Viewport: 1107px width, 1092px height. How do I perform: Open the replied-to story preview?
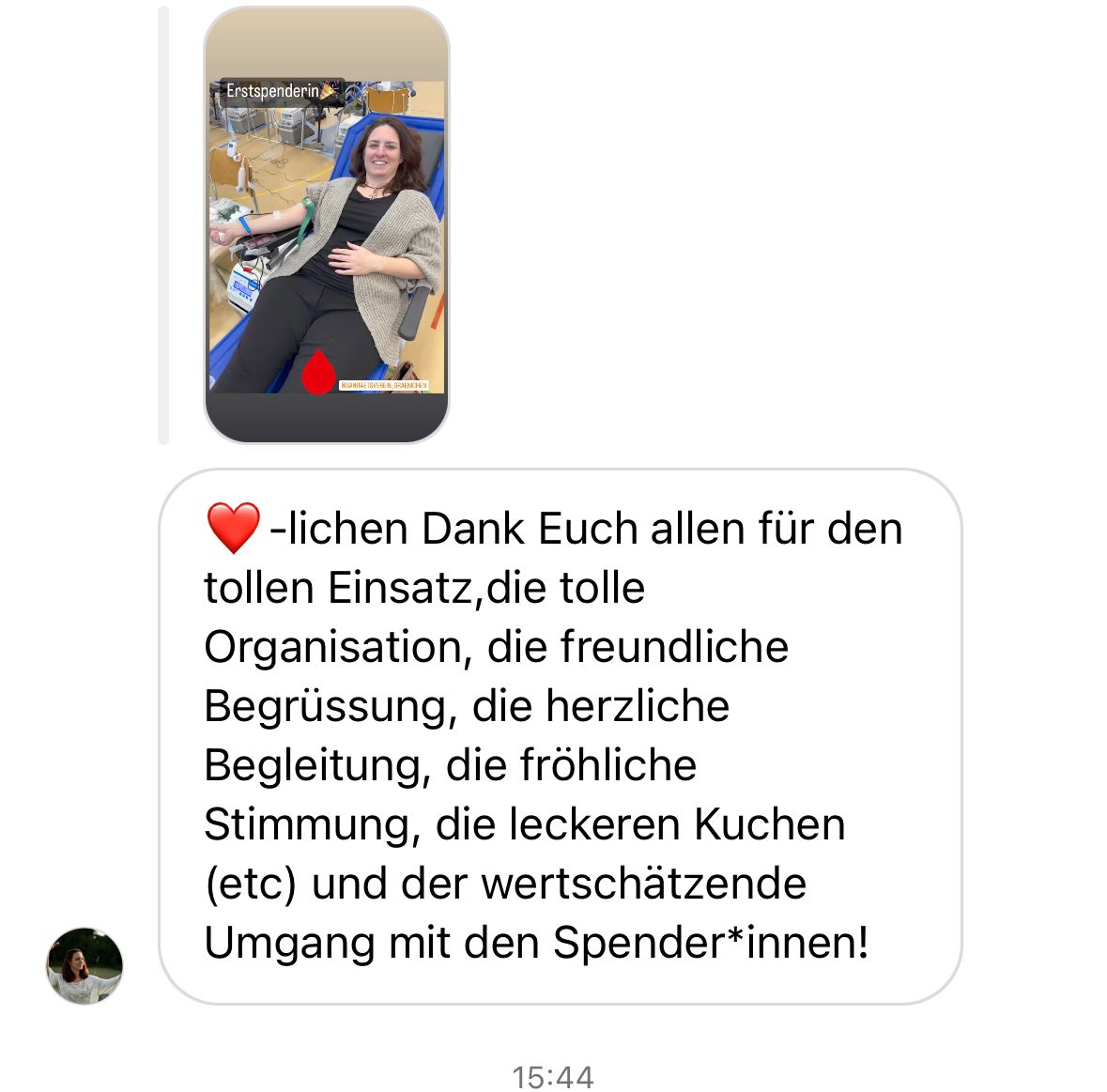pyautogui.click(x=326, y=225)
